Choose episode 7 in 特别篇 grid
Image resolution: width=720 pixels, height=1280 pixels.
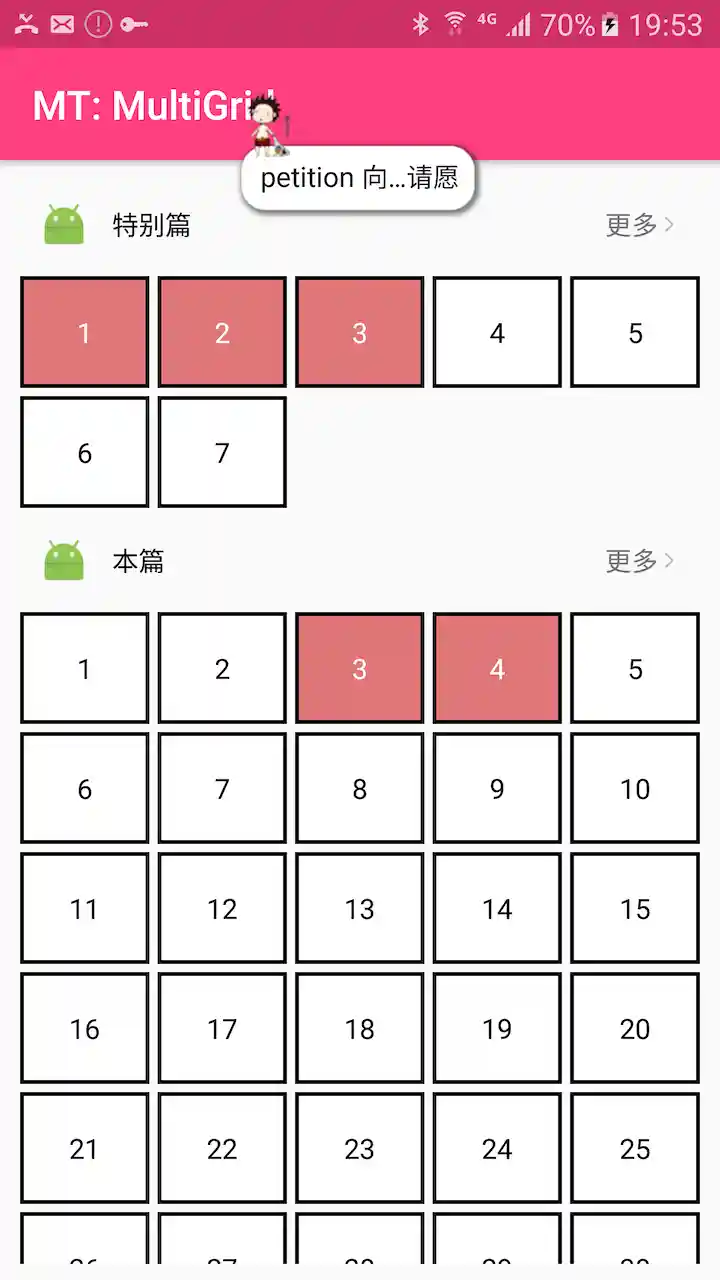(222, 453)
